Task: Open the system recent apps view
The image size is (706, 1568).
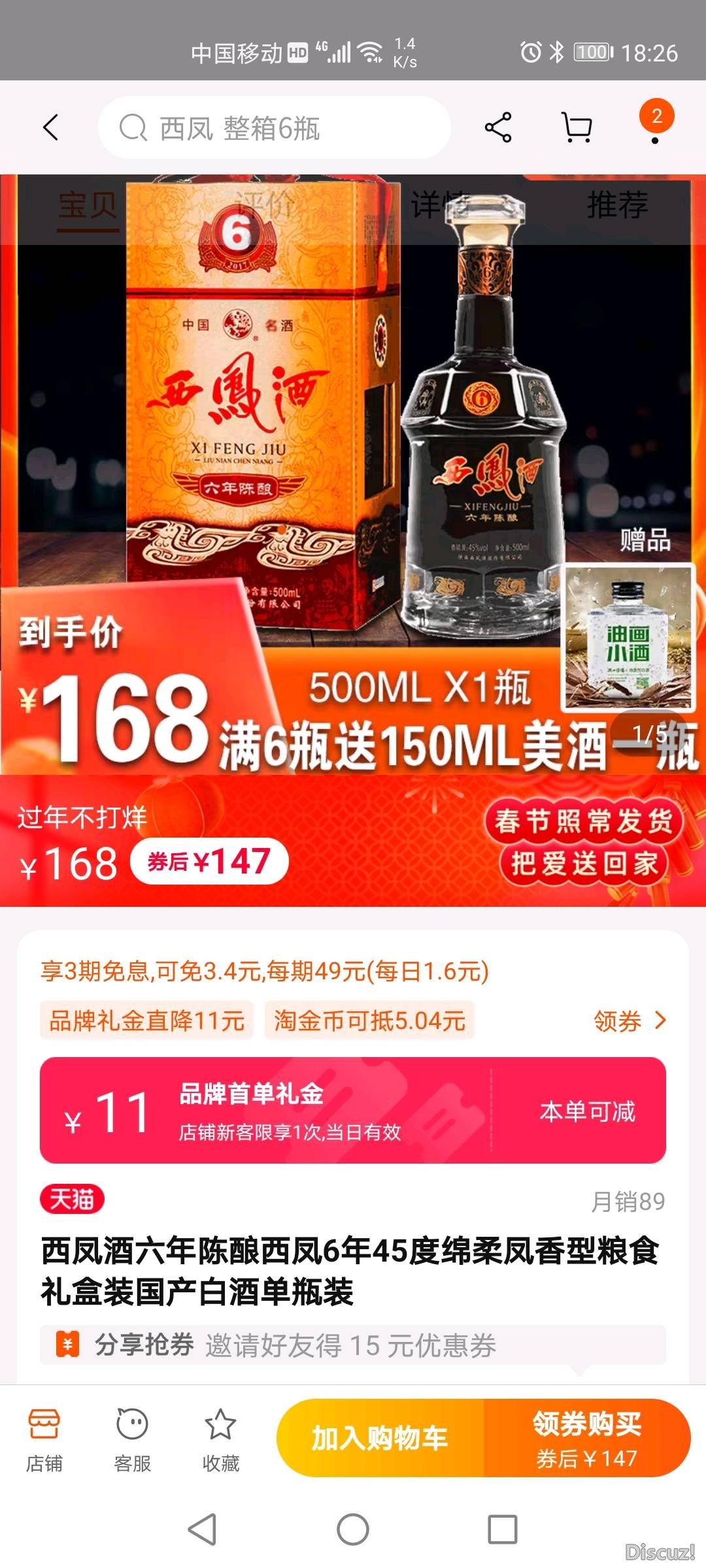Action: pyautogui.click(x=503, y=1529)
